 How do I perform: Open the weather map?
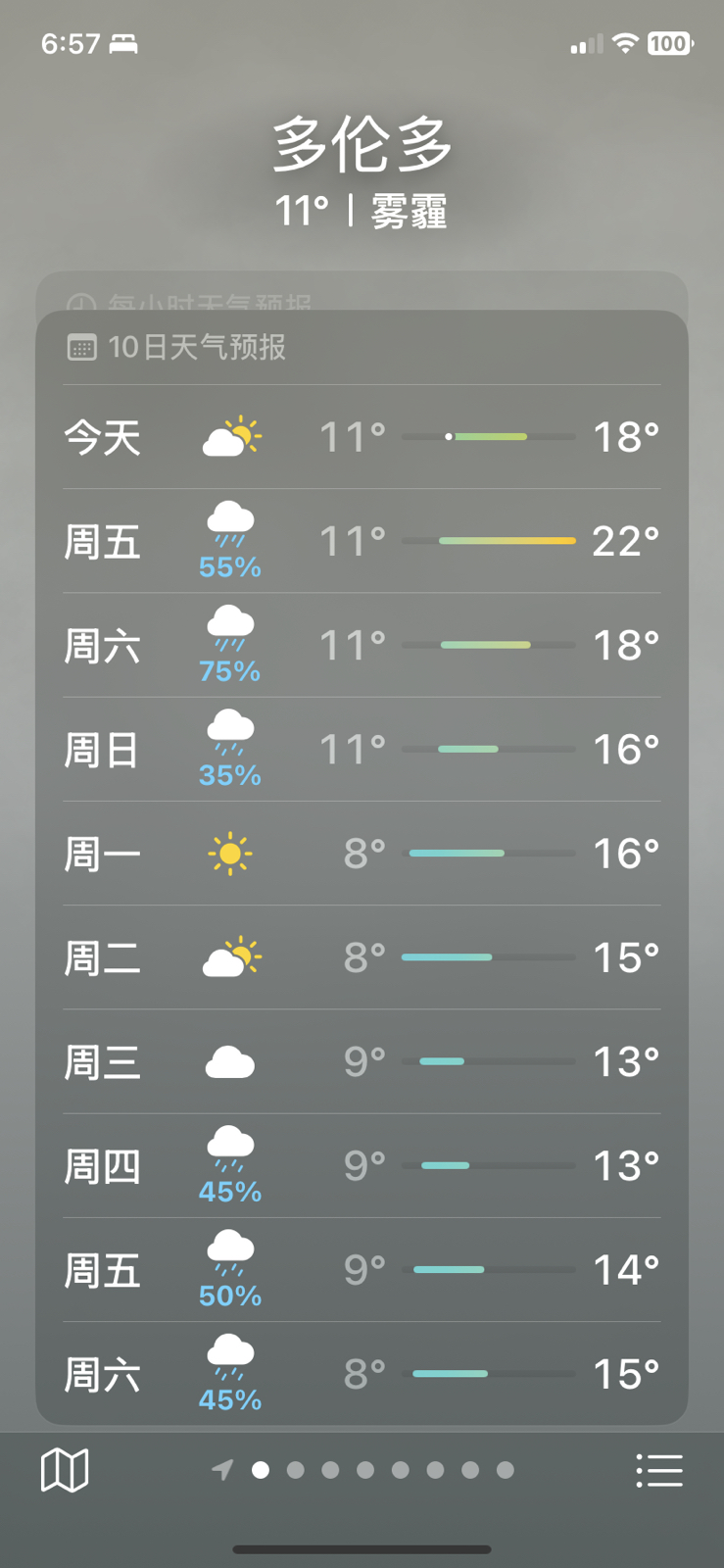click(65, 1470)
